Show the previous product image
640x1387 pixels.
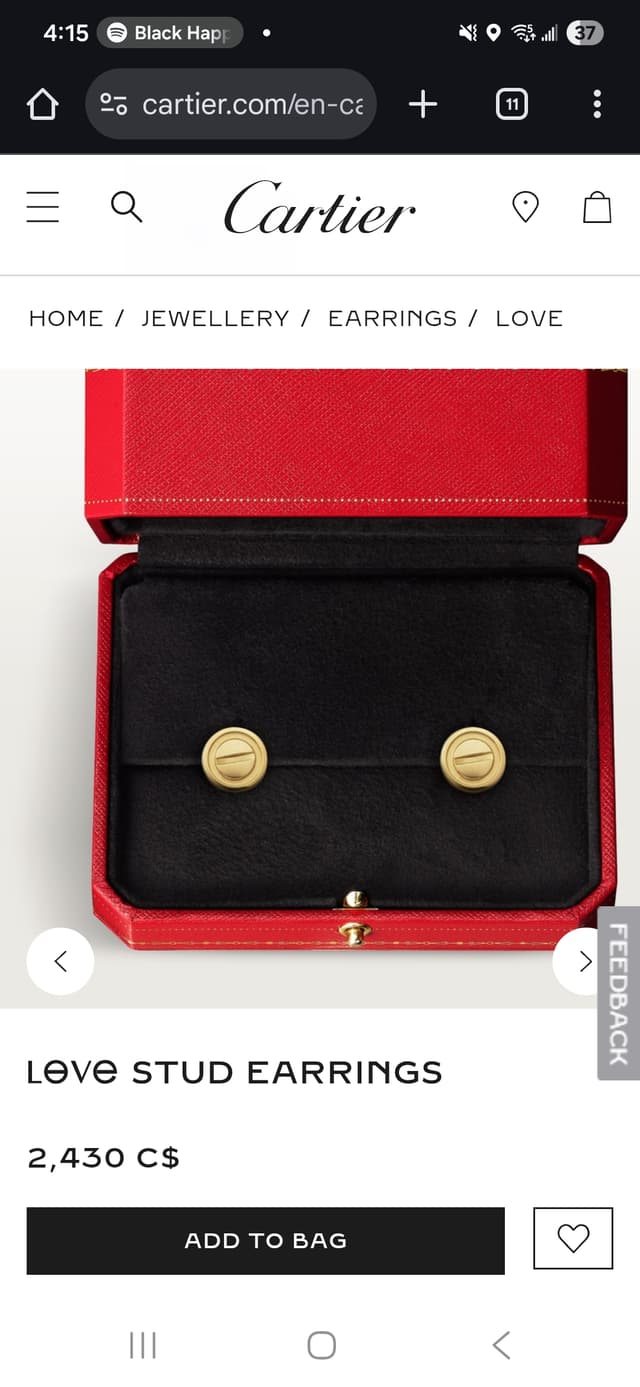(x=60, y=961)
